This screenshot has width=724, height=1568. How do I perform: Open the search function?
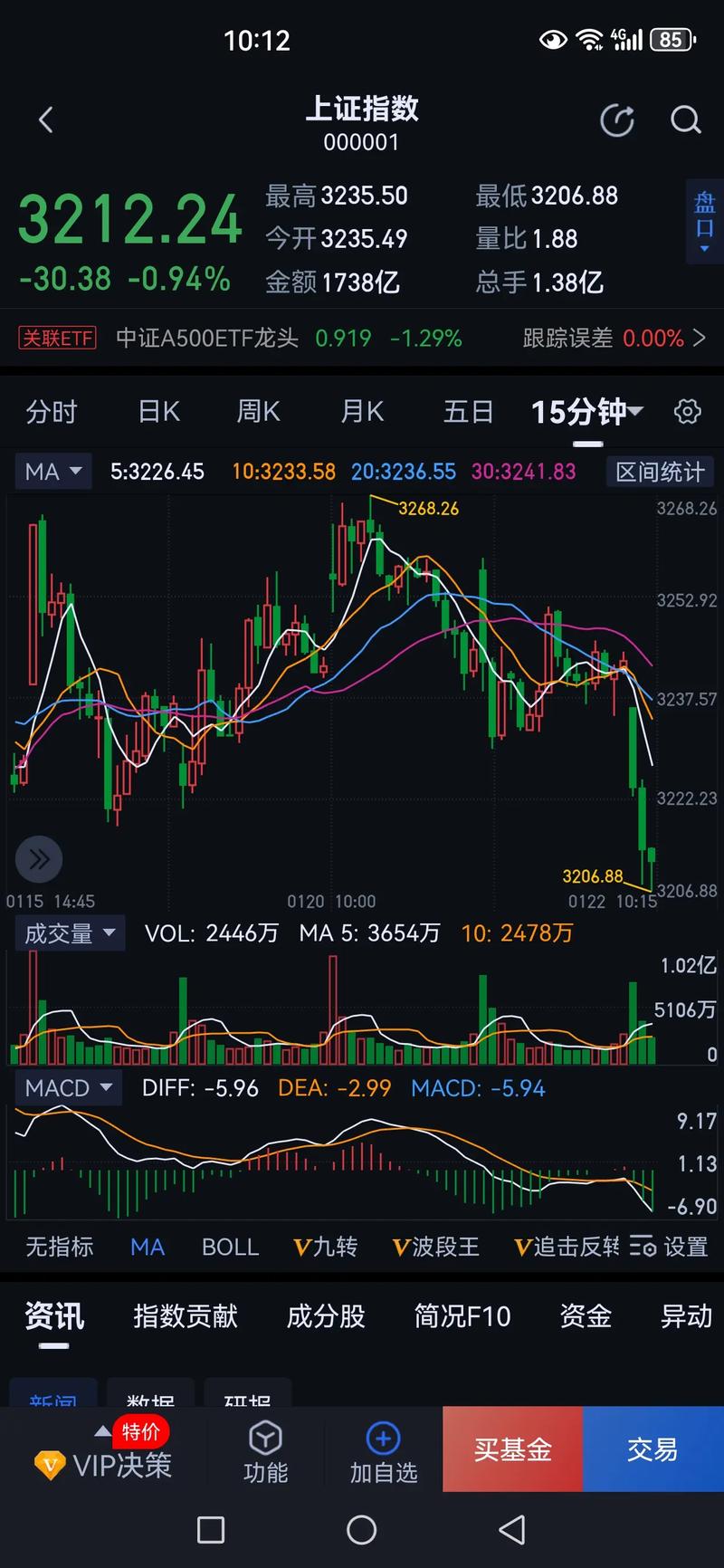click(685, 120)
